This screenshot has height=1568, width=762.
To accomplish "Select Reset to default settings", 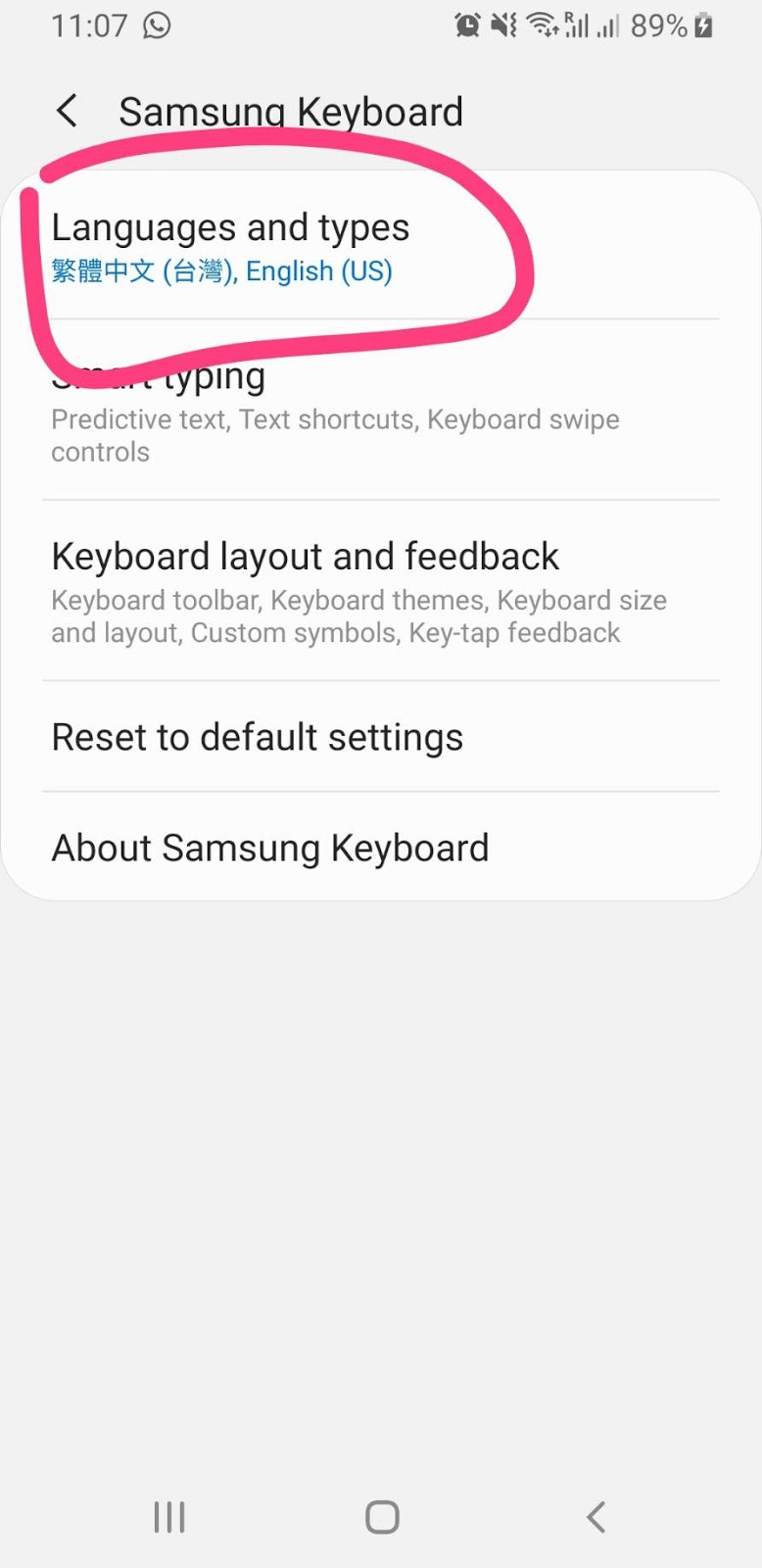I will [381, 737].
